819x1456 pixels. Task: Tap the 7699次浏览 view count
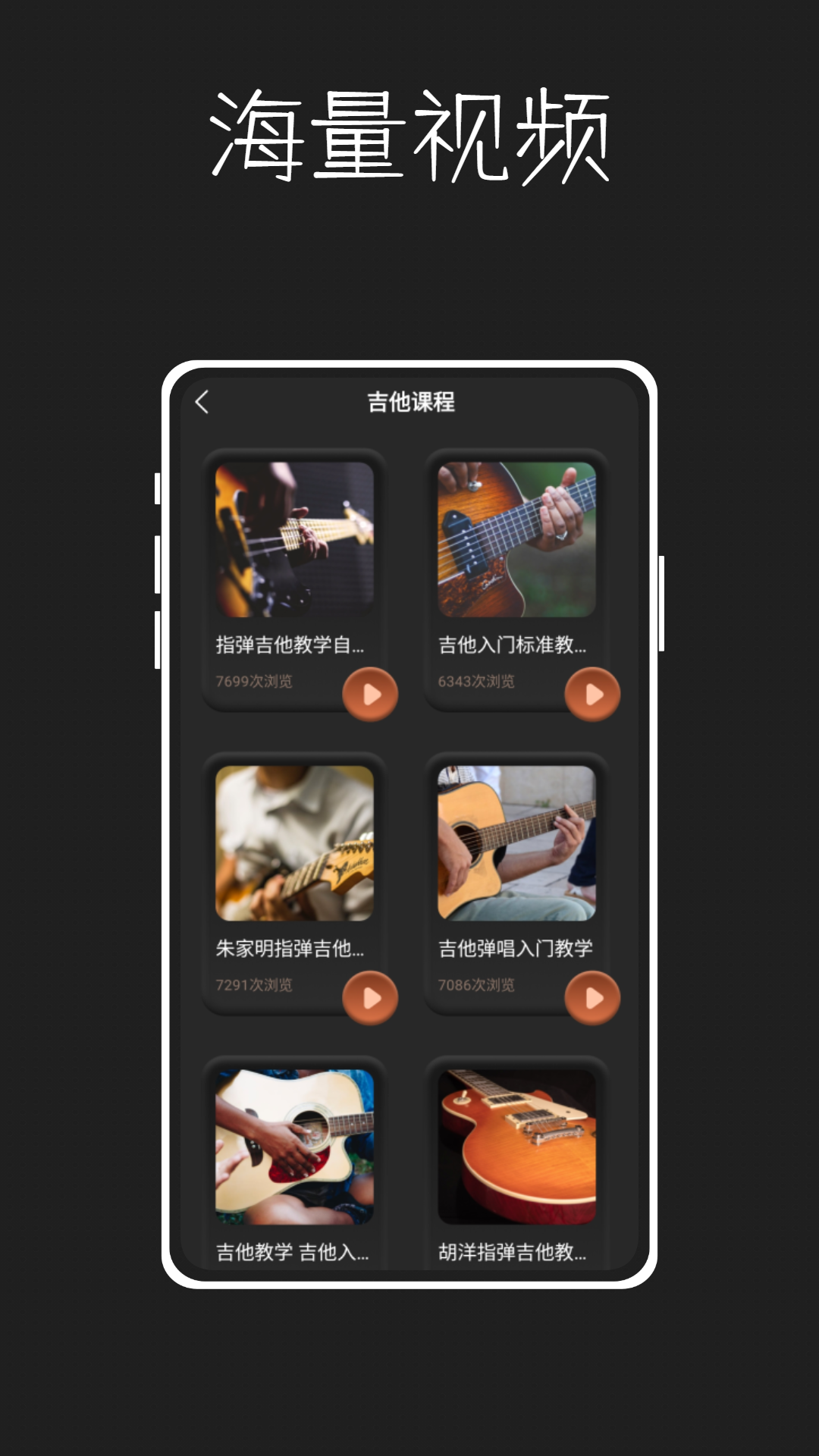pyautogui.click(x=256, y=682)
